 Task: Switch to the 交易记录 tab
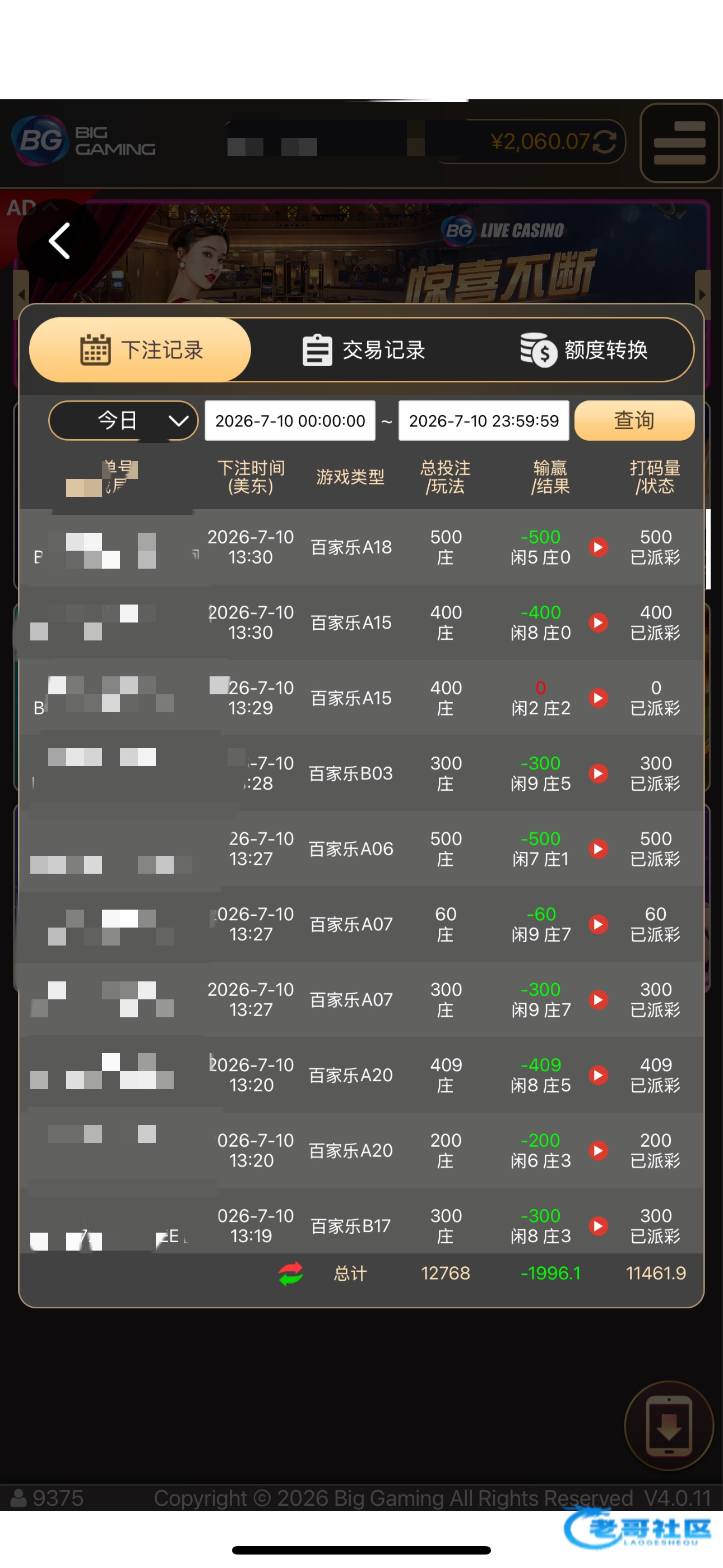pyautogui.click(x=363, y=350)
